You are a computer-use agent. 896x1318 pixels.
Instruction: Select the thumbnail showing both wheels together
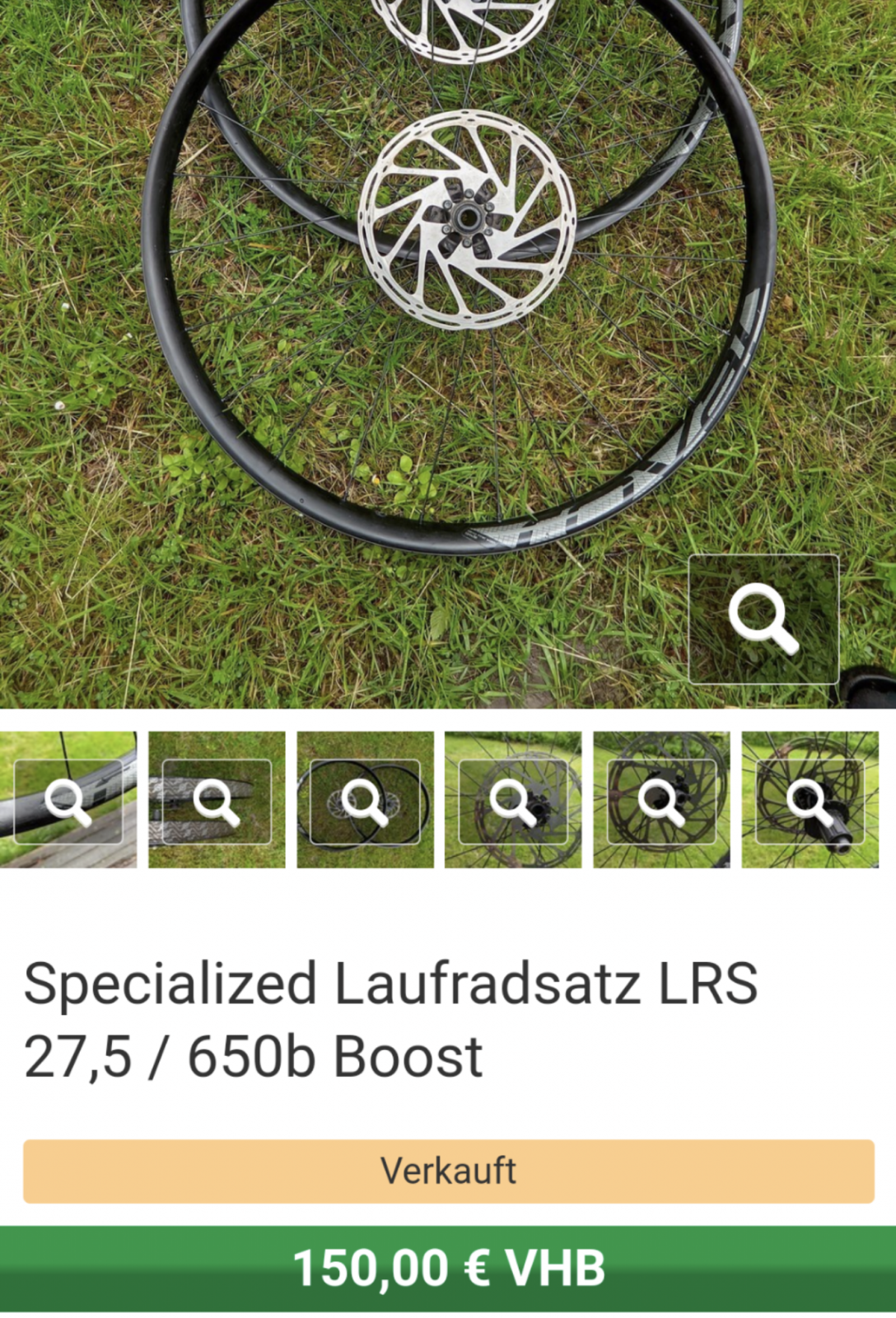pos(365,800)
